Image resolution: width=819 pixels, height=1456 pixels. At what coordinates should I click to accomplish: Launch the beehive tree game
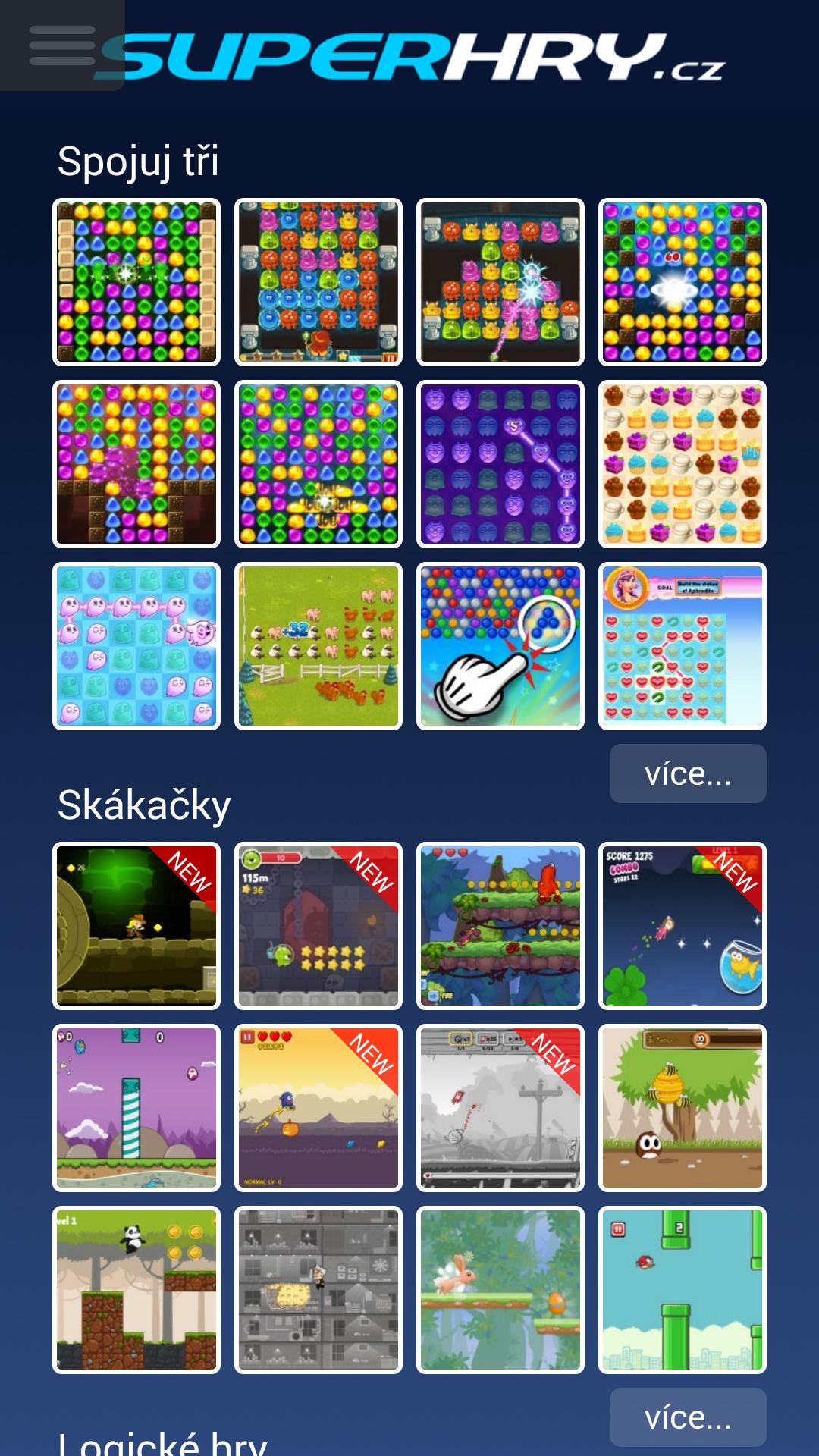coord(682,1108)
